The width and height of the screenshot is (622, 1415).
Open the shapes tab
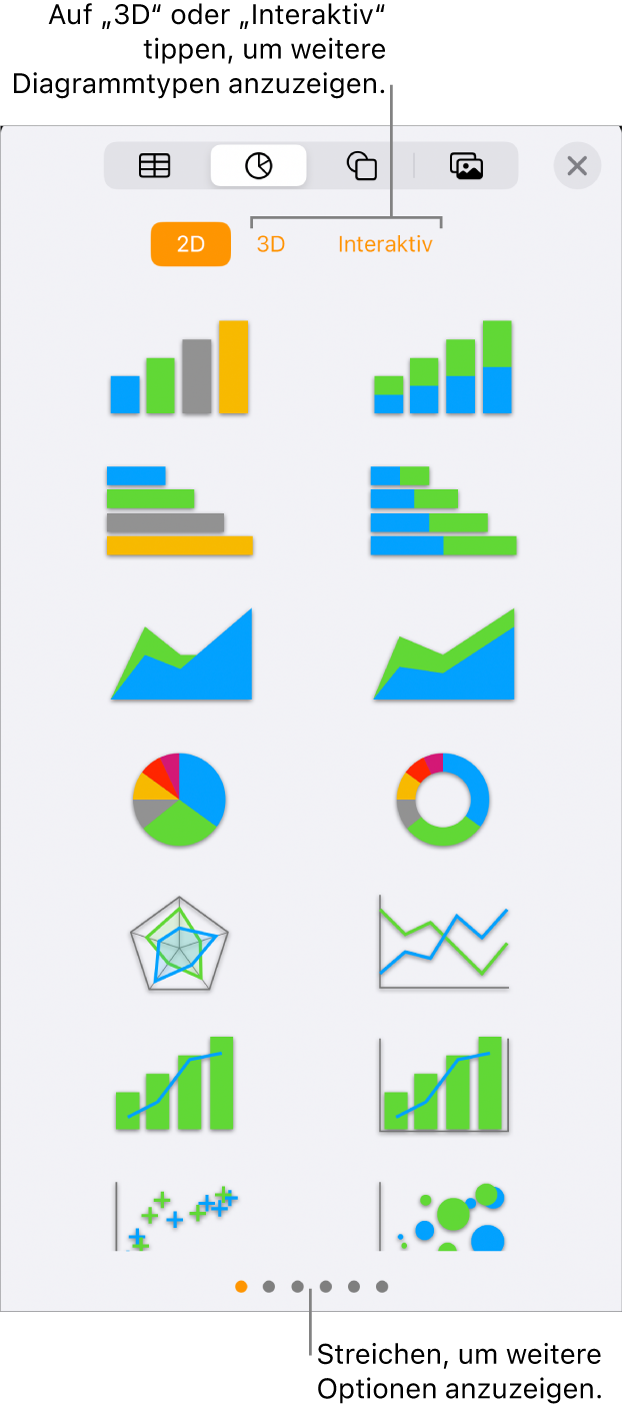361,166
